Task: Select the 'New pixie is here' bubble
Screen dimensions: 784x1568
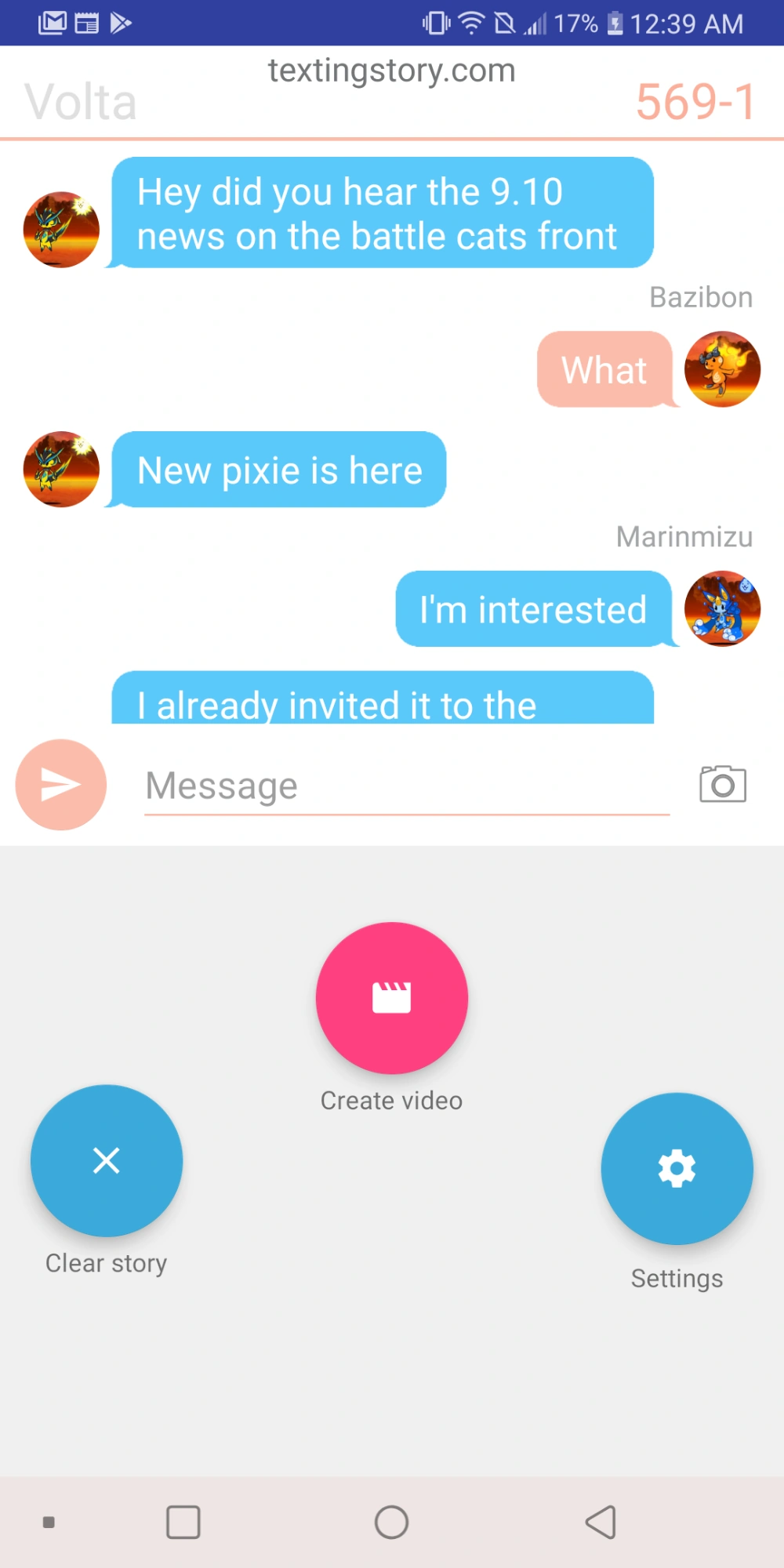Action: point(280,470)
